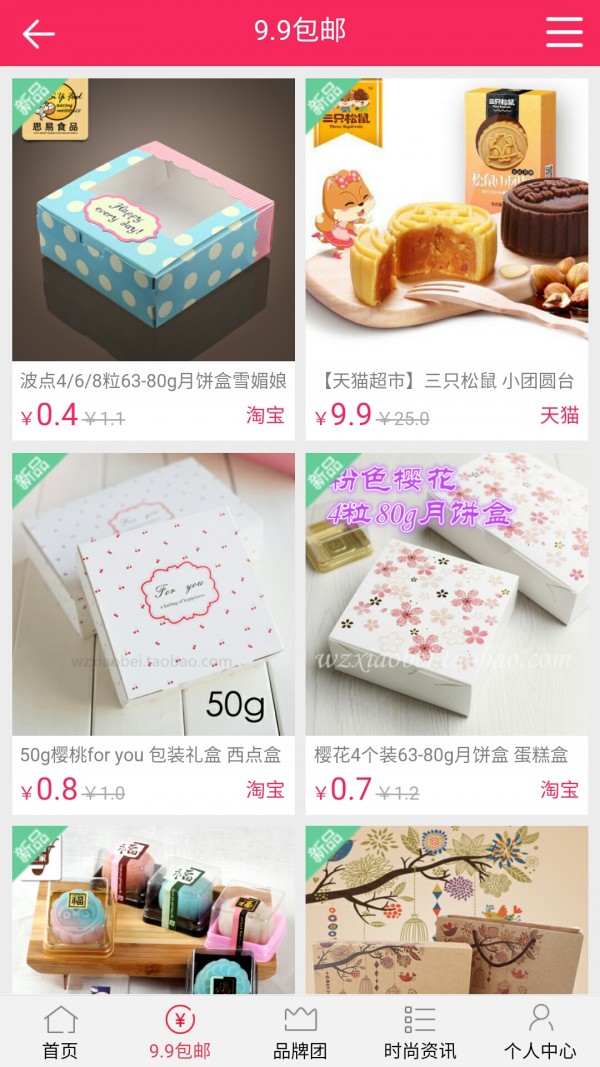Select the 9.9包邮 bottom tab
The height and width of the screenshot is (1067, 600).
click(x=180, y=1032)
